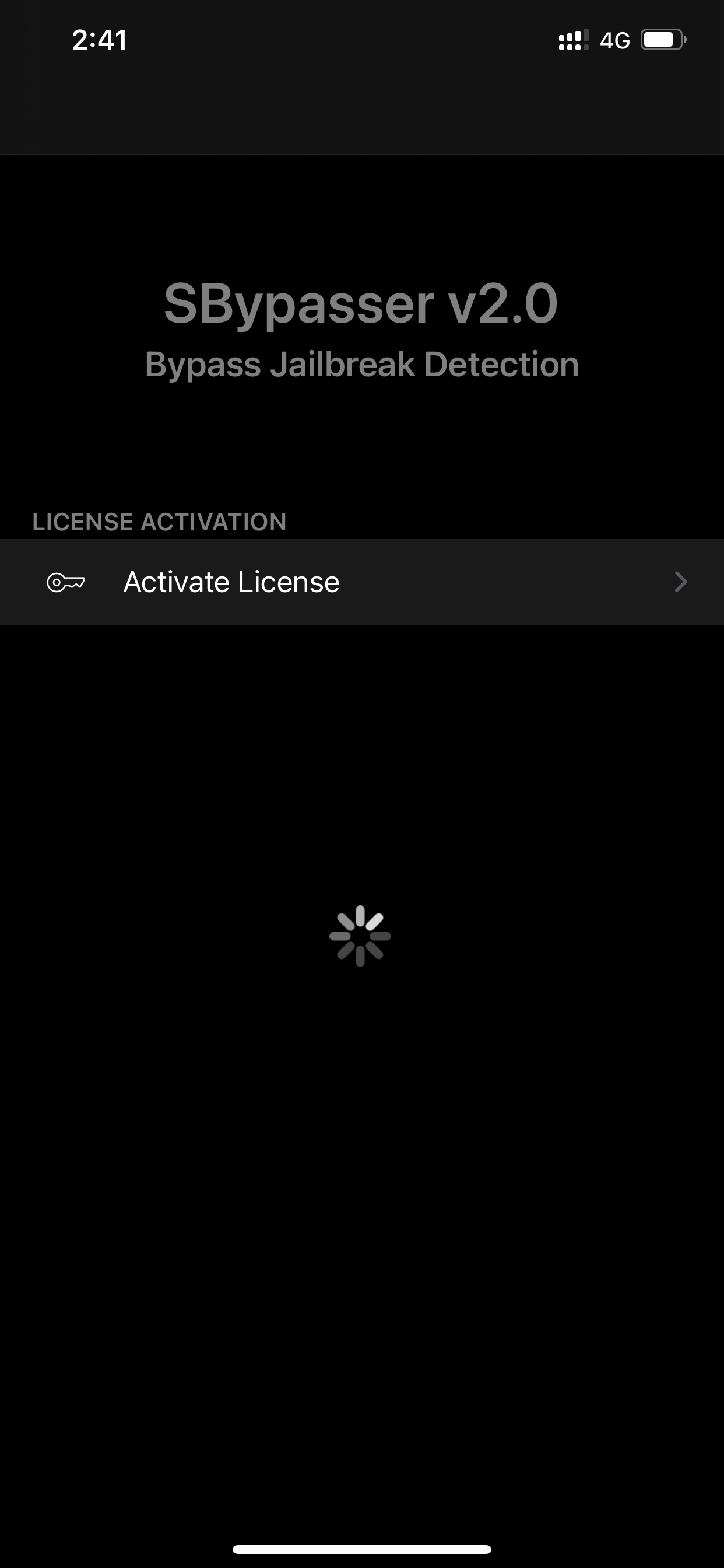Open the Activate License row
Screen dimensions: 724x1568
(x=362, y=582)
